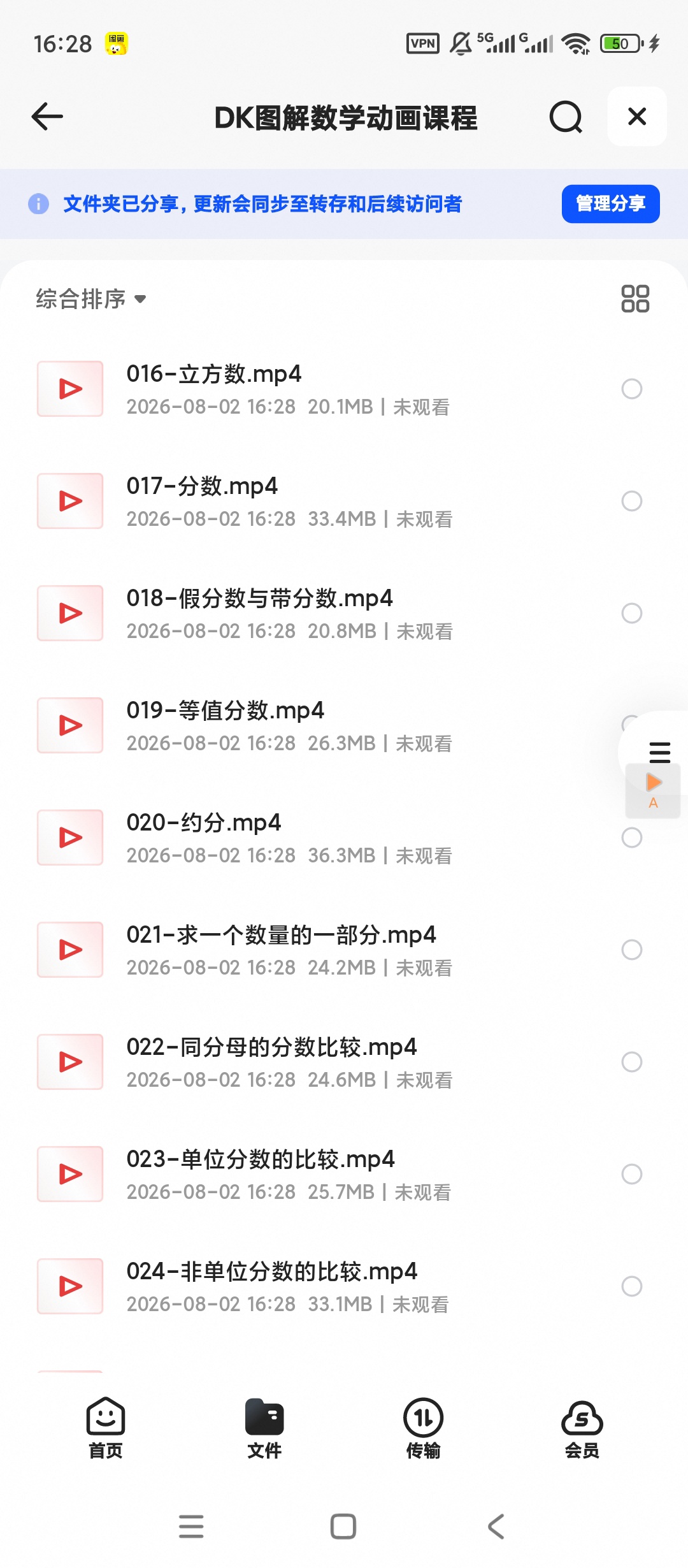
Task: Switch to grid view layout
Action: [x=635, y=299]
